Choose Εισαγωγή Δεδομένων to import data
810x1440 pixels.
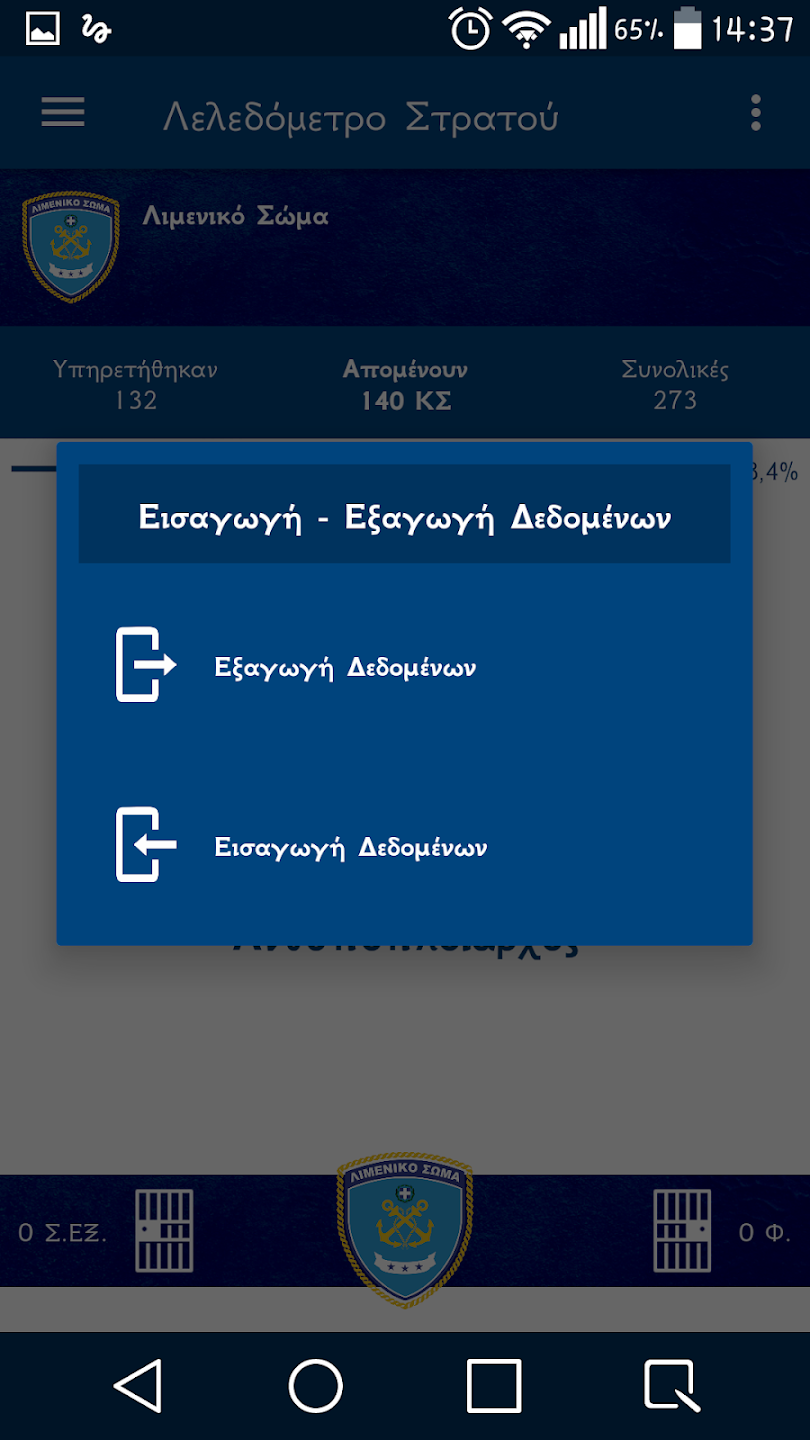point(350,847)
